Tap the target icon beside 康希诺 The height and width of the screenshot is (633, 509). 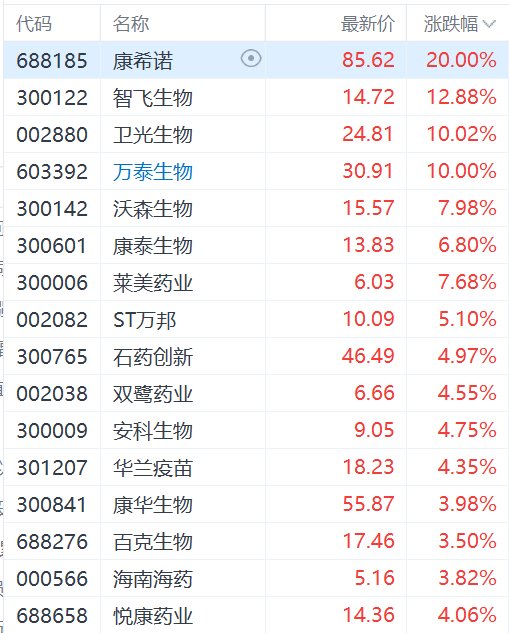(251, 59)
